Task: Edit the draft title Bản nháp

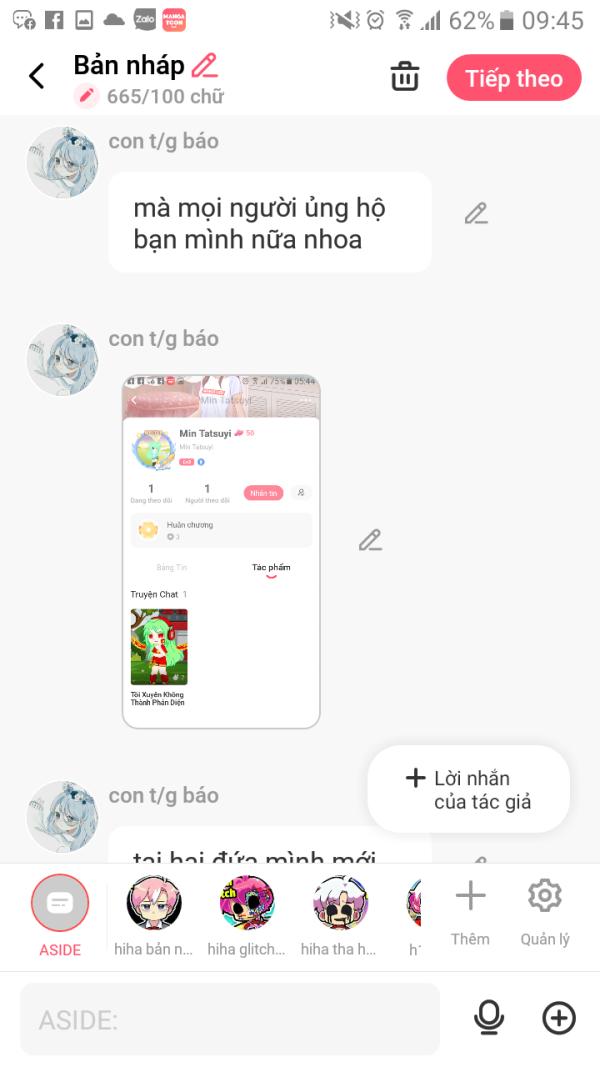Action: [x=204, y=66]
